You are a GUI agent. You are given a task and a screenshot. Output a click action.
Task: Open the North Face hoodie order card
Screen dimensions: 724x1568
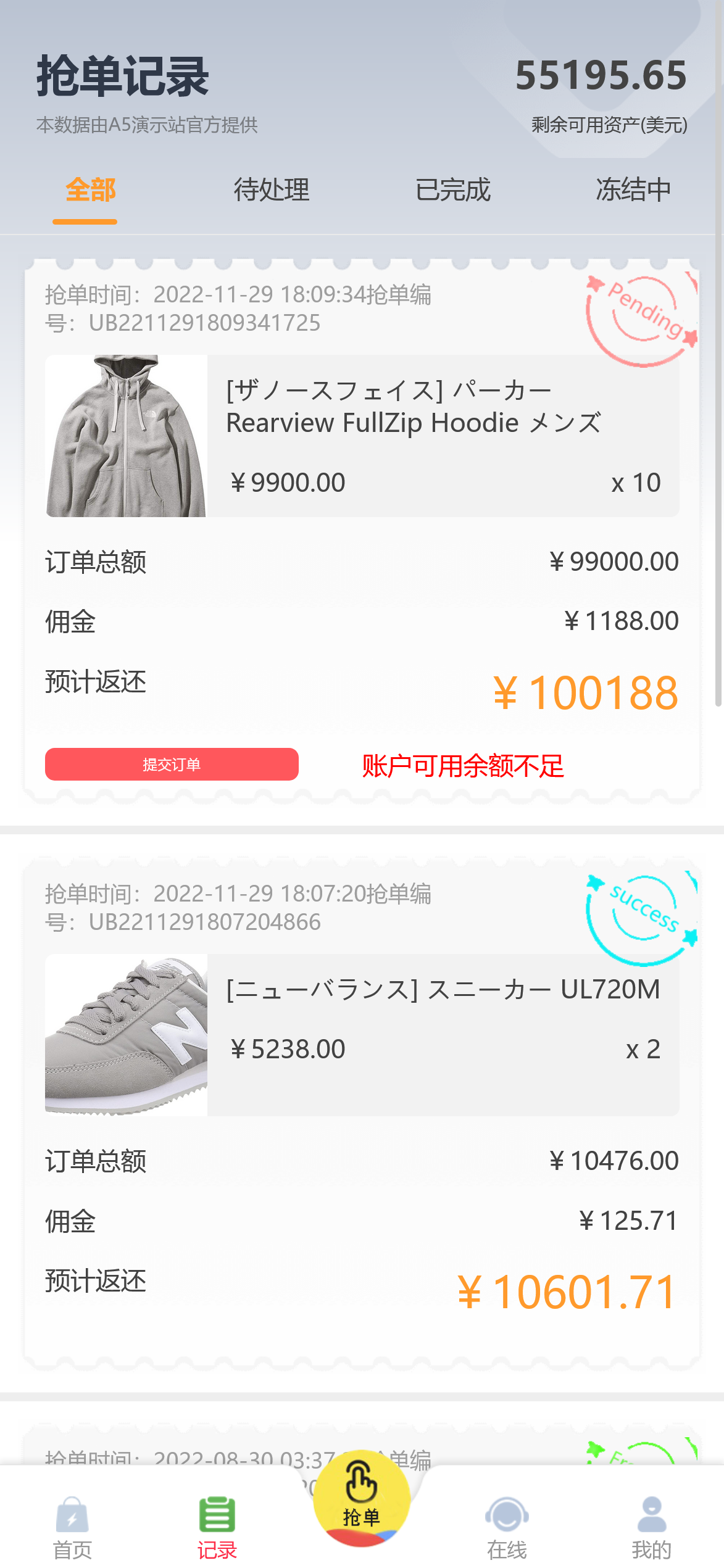pyautogui.click(x=362, y=436)
